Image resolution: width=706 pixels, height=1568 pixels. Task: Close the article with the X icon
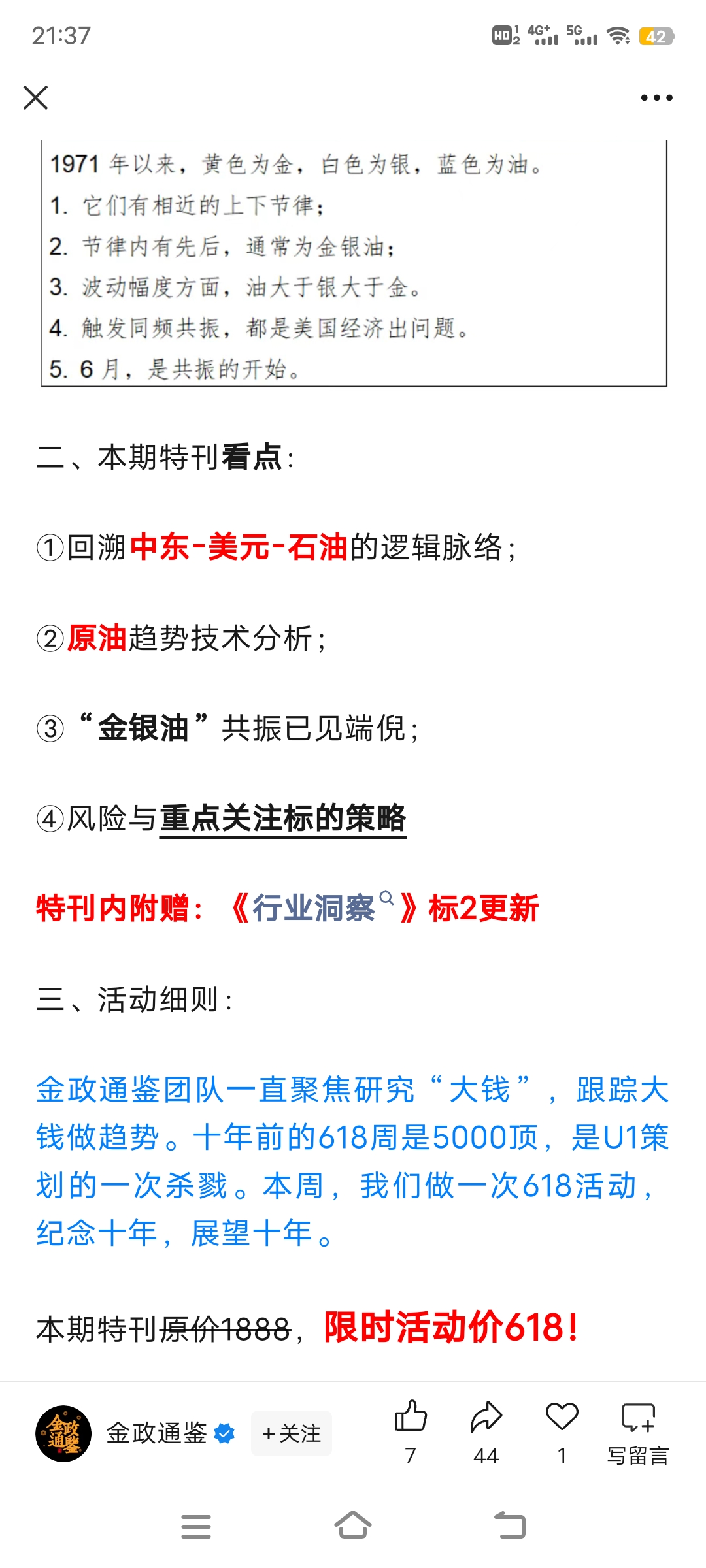(35, 98)
